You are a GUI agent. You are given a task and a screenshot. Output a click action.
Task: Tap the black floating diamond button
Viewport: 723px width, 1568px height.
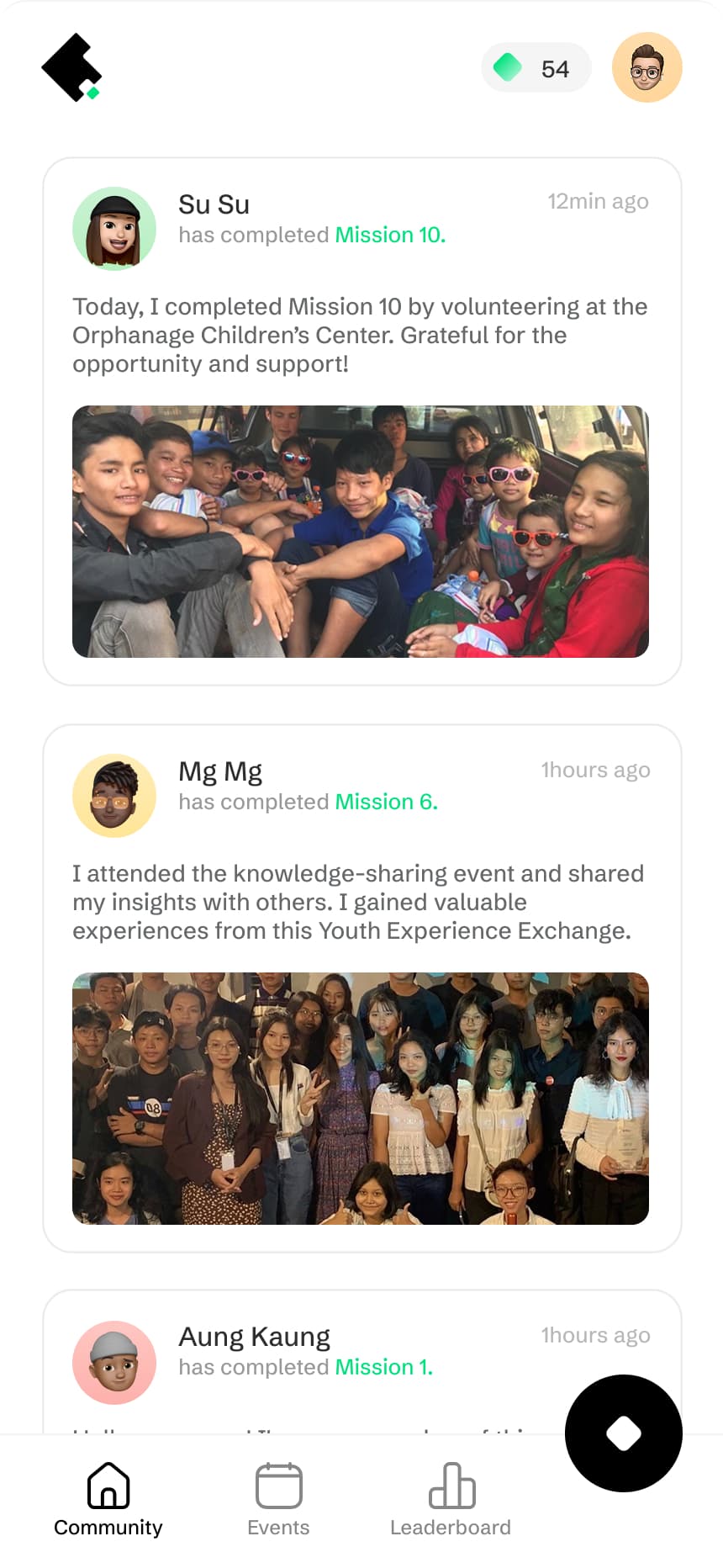click(623, 1433)
